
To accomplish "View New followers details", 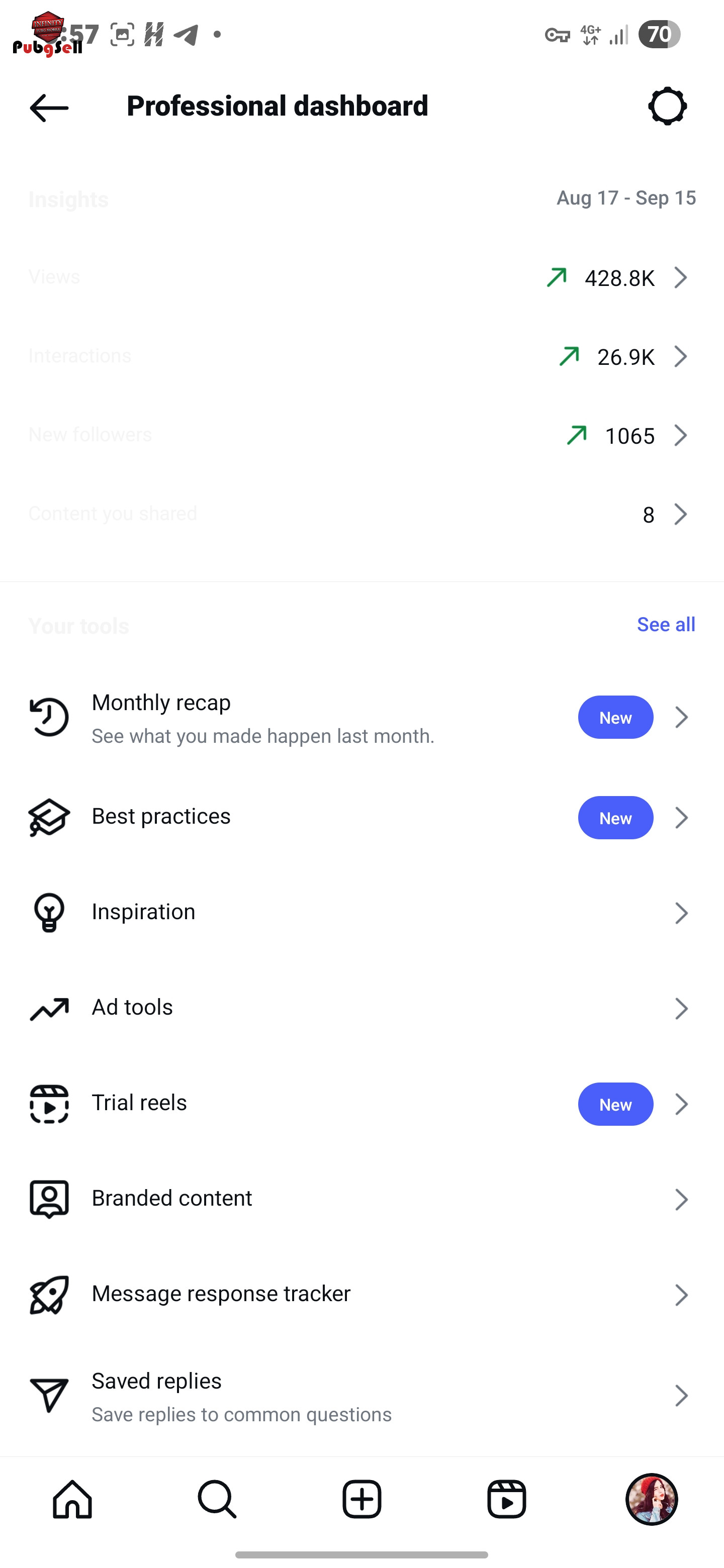I will tap(361, 435).
